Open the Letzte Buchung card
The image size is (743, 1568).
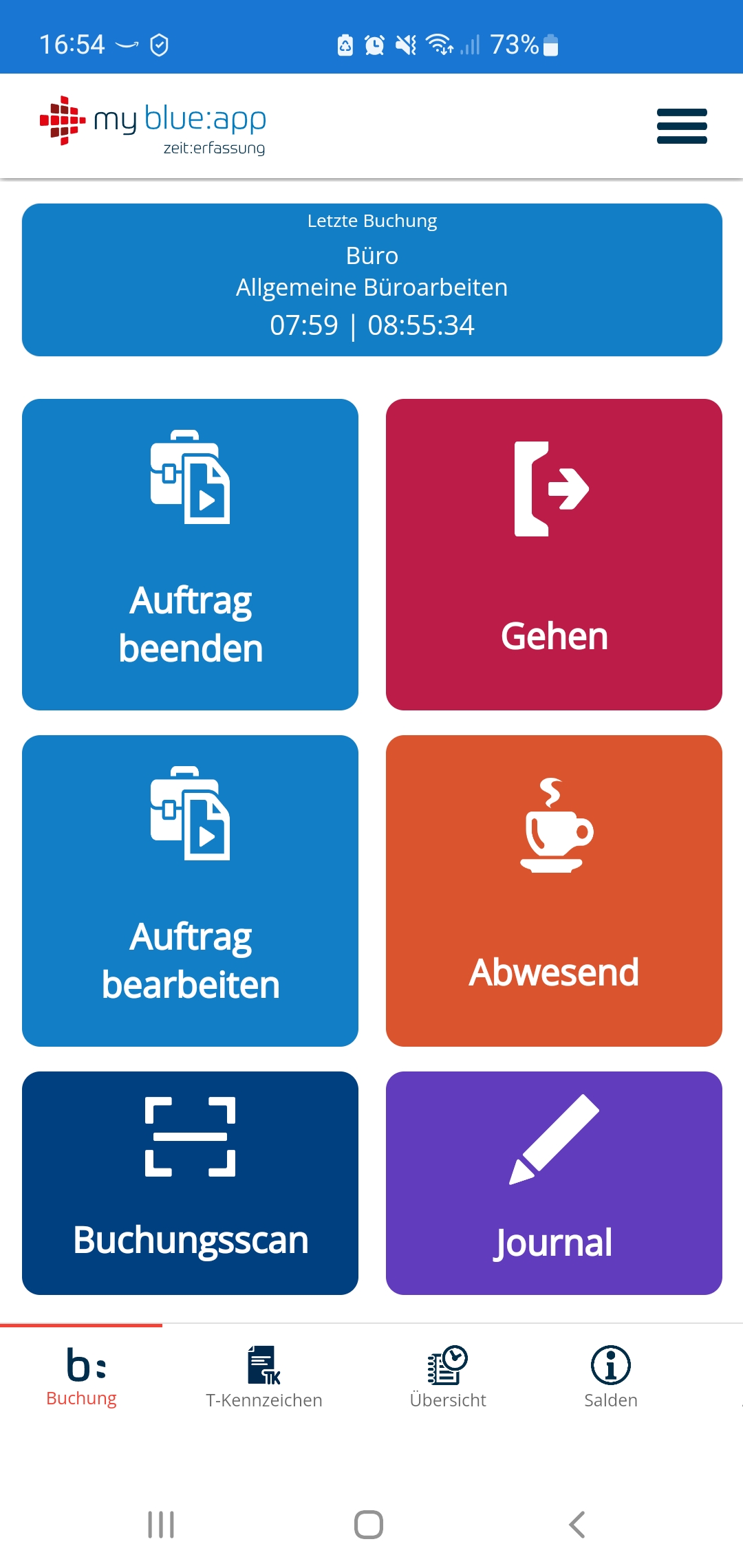pyautogui.click(x=371, y=280)
